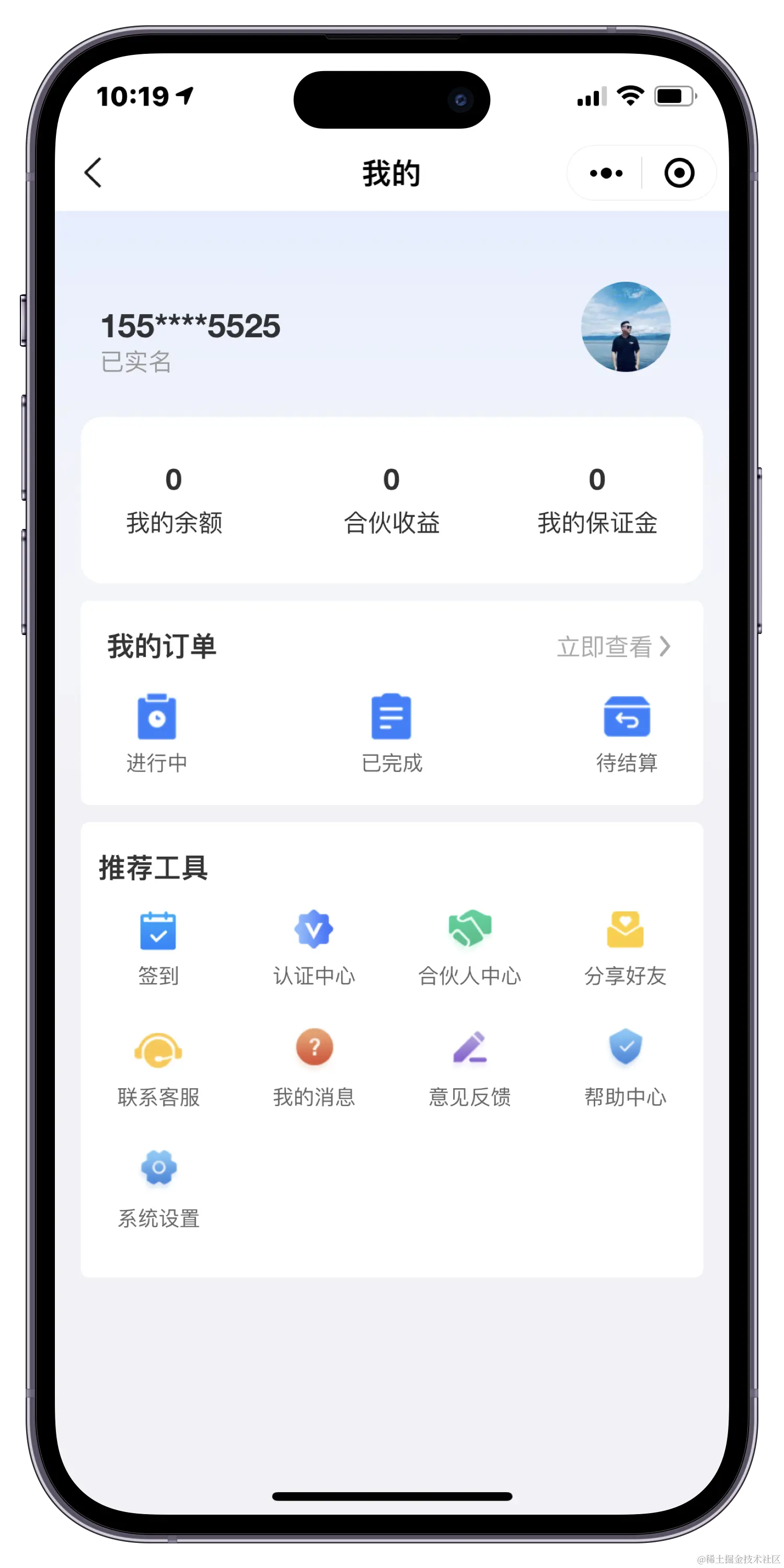Open 我的余额 balance
Viewport: 784px width, 1568px height.
click(x=174, y=500)
